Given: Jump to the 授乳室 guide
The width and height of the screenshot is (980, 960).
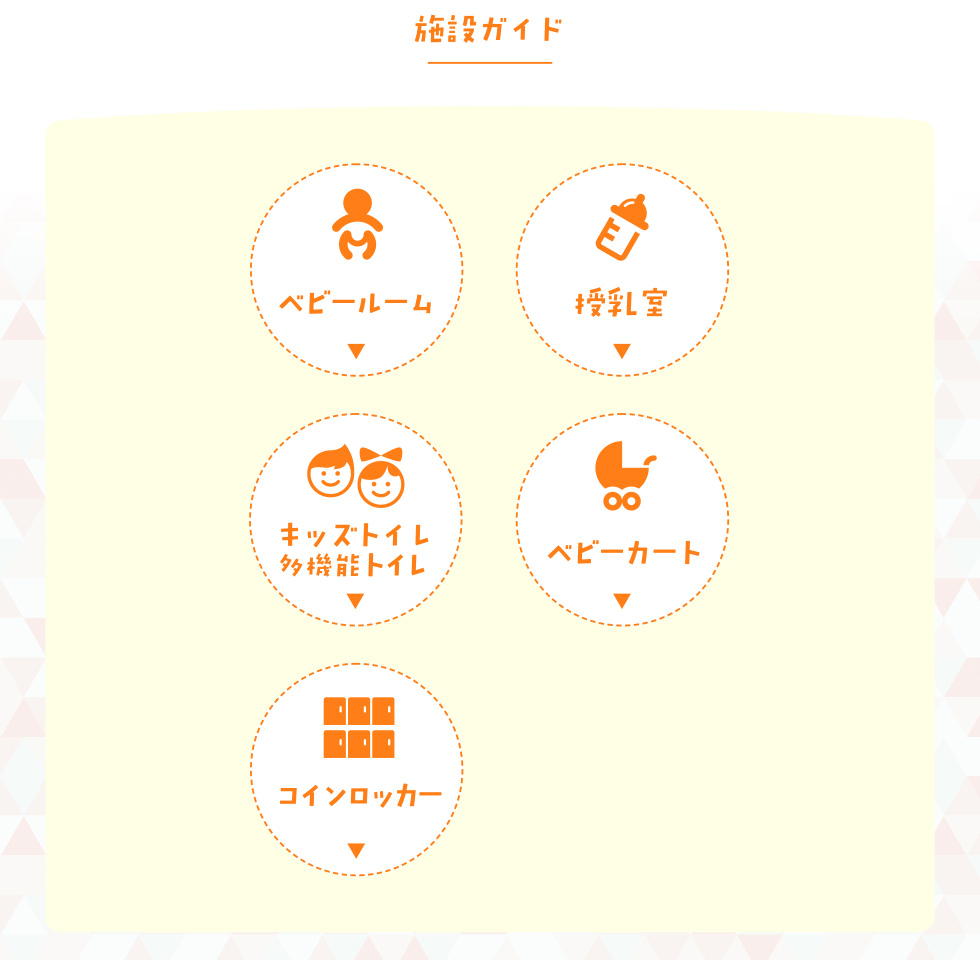Looking at the screenshot, I should click(622, 270).
